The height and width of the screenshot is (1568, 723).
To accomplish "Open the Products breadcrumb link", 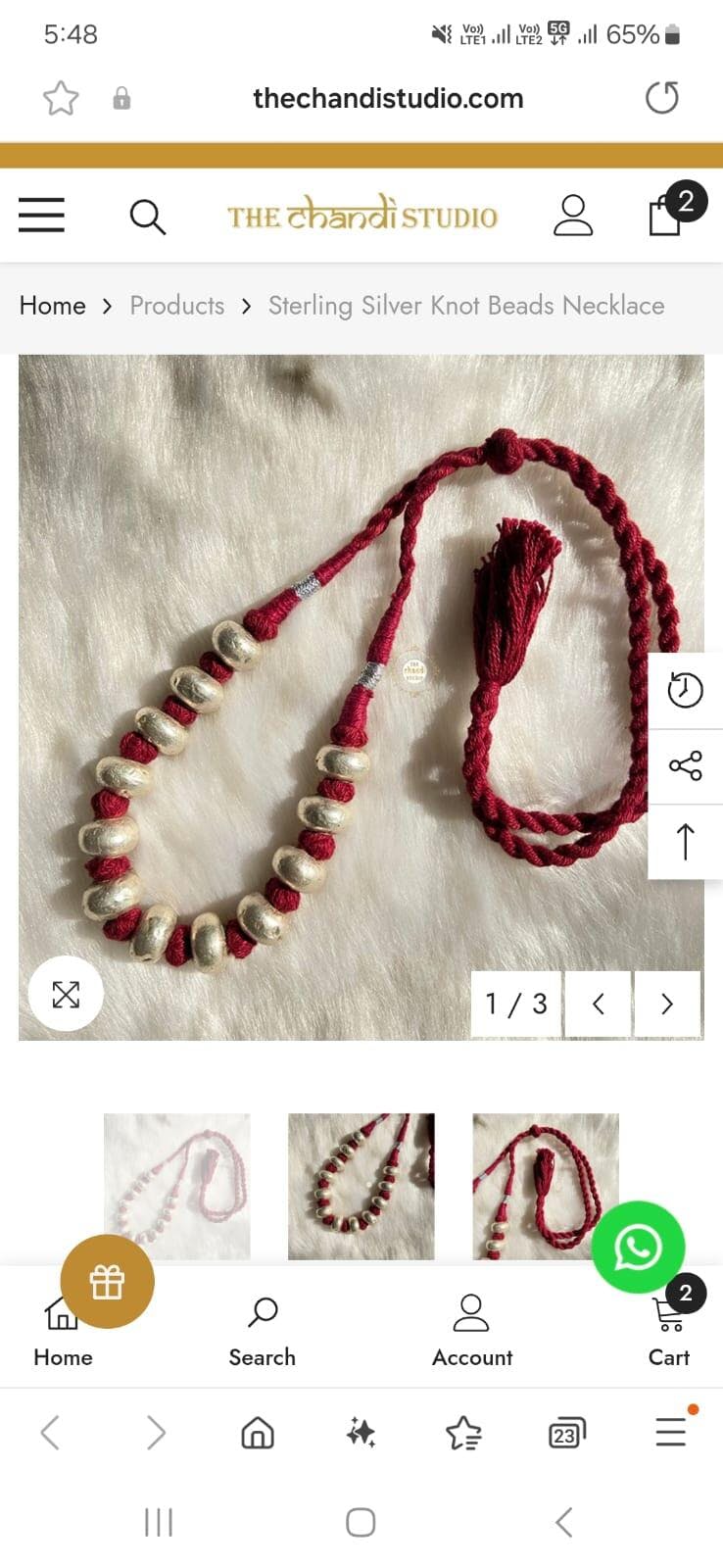I will coord(176,306).
